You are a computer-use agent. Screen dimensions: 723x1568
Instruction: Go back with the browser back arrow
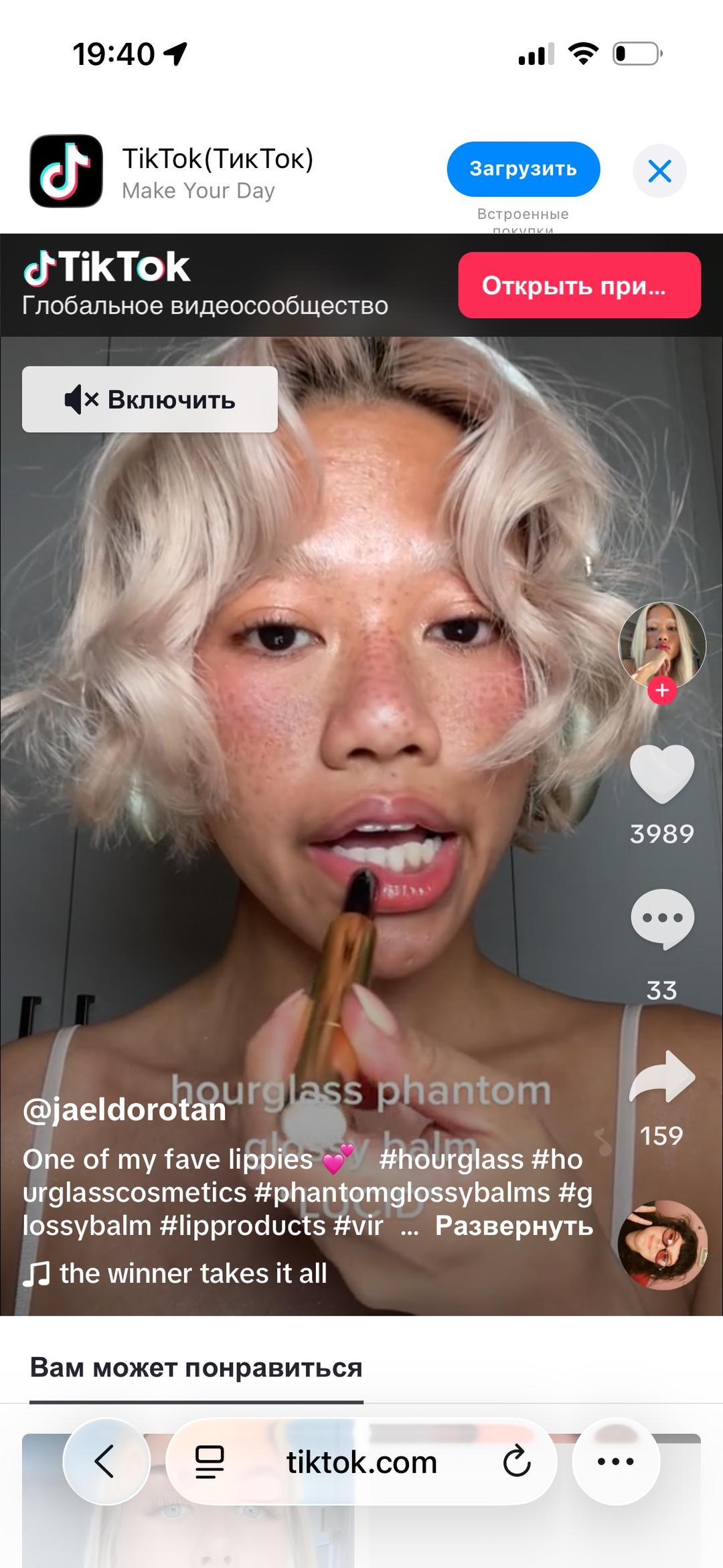106,1461
